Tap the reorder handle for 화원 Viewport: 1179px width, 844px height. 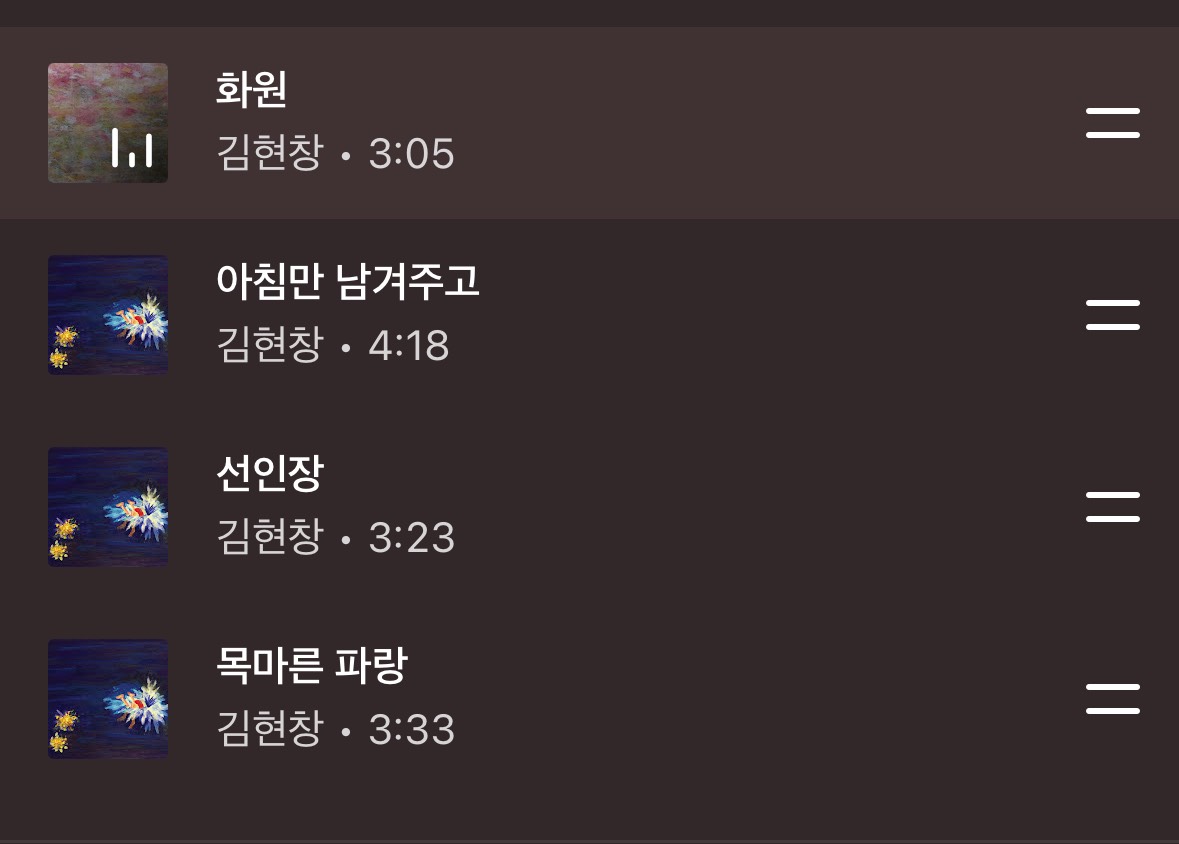coord(1112,123)
